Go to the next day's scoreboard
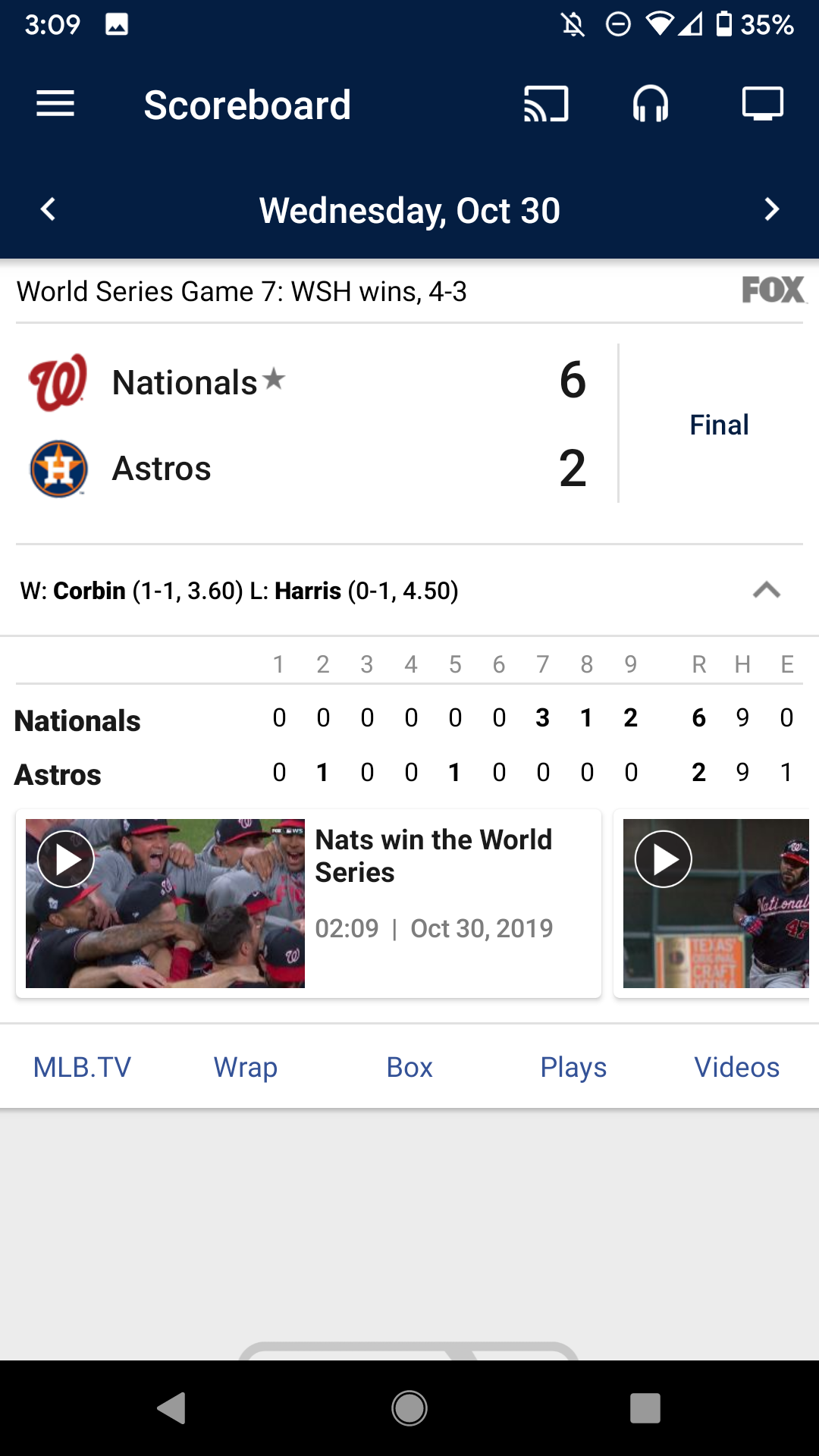Image resolution: width=819 pixels, height=1456 pixels. click(771, 209)
